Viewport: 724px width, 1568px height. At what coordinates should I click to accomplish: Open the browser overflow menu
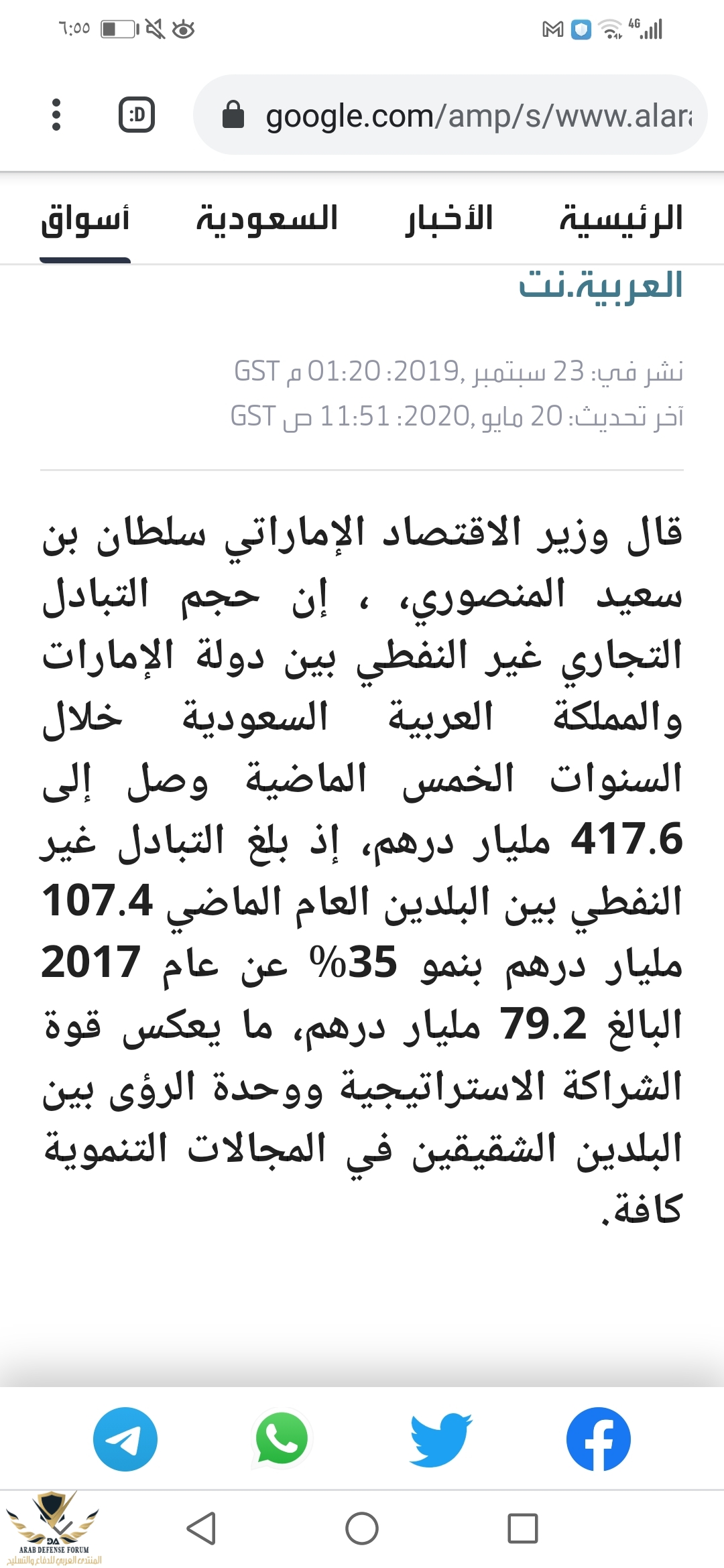(56, 115)
